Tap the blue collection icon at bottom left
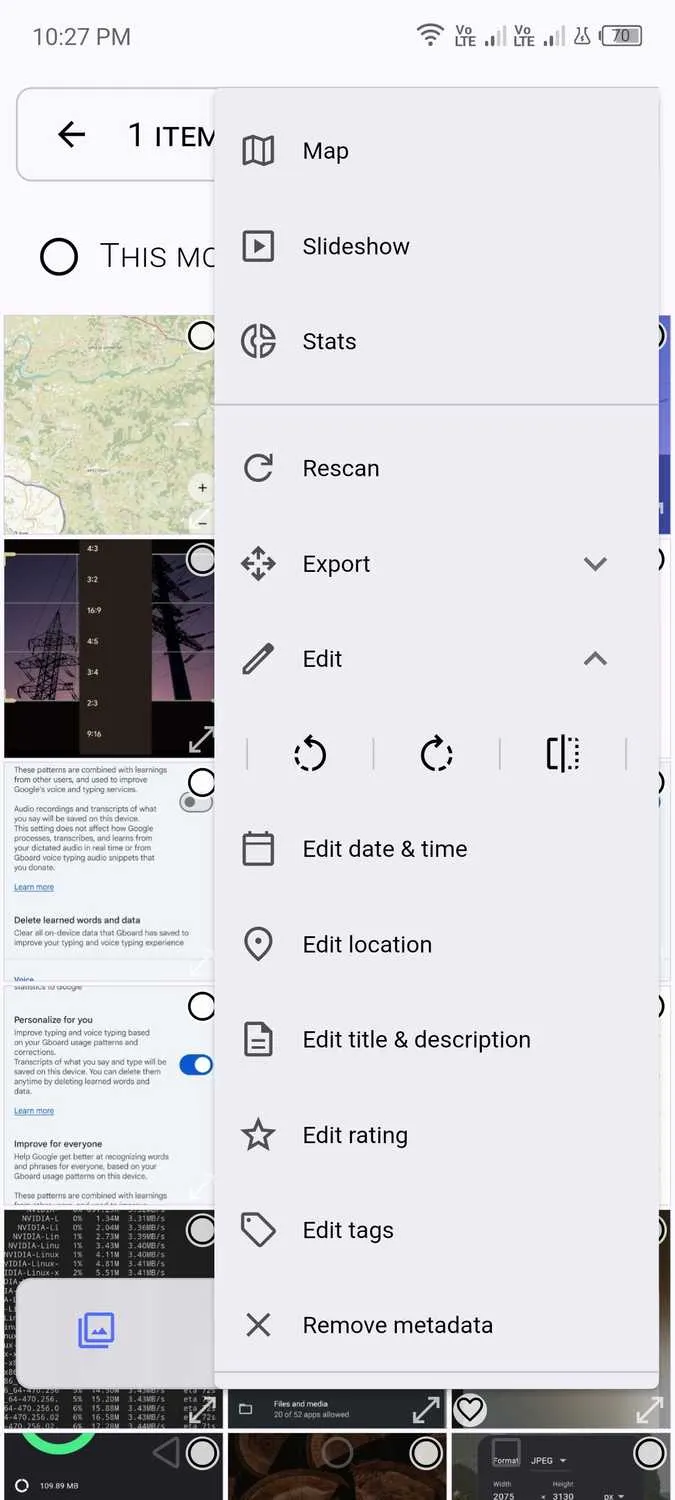This screenshot has height=1500, width=675. (97, 1331)
